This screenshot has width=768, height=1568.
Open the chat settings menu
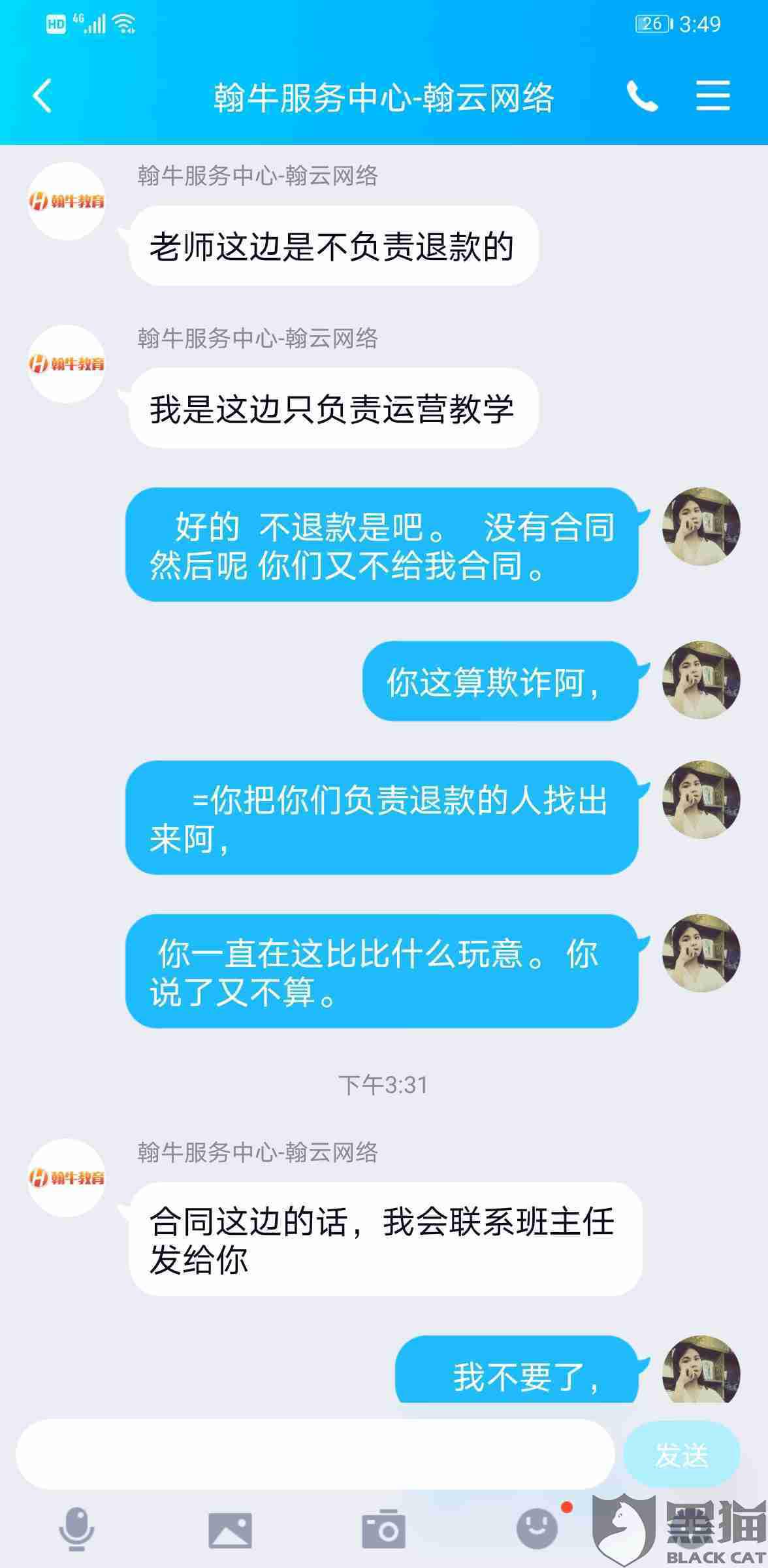[712, 97]
